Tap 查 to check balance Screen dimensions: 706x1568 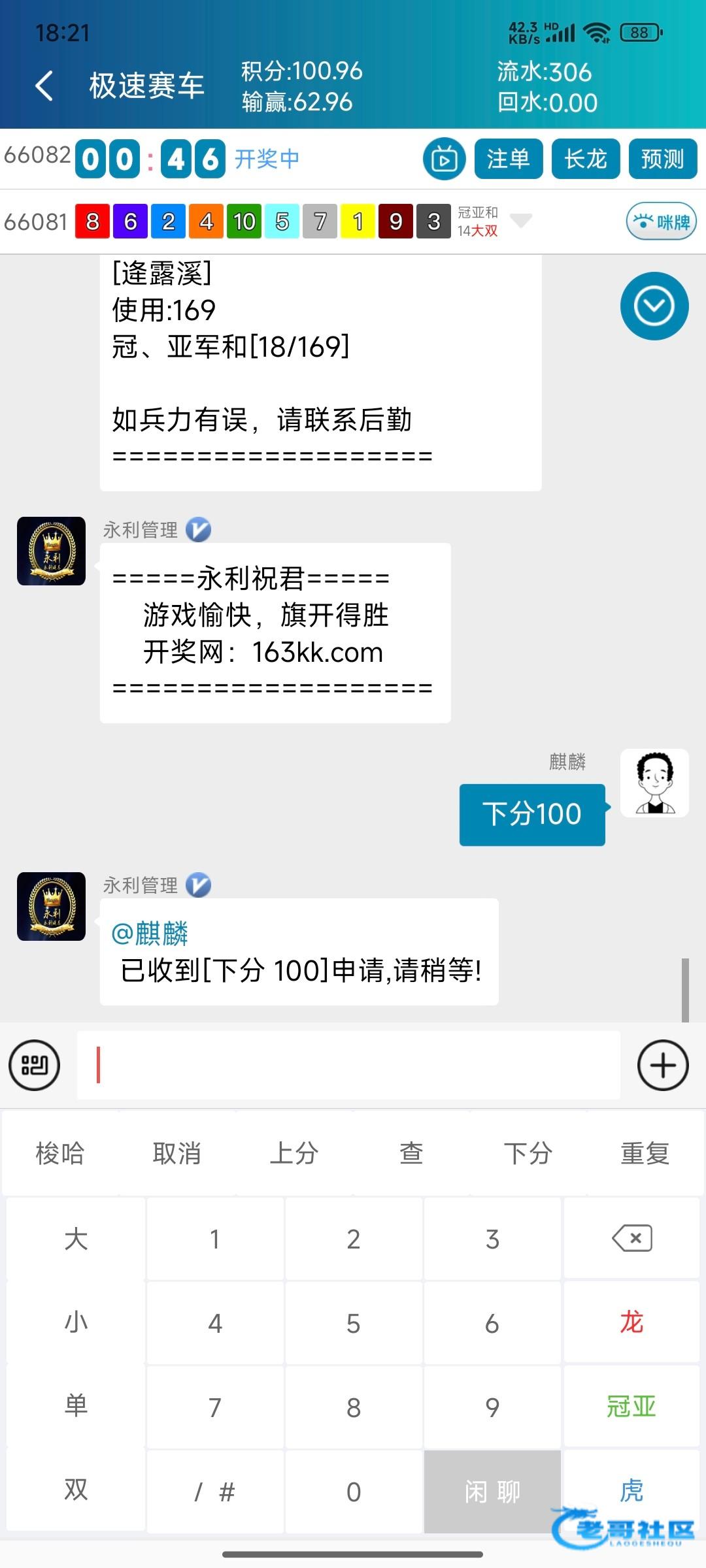[411, 1154]
